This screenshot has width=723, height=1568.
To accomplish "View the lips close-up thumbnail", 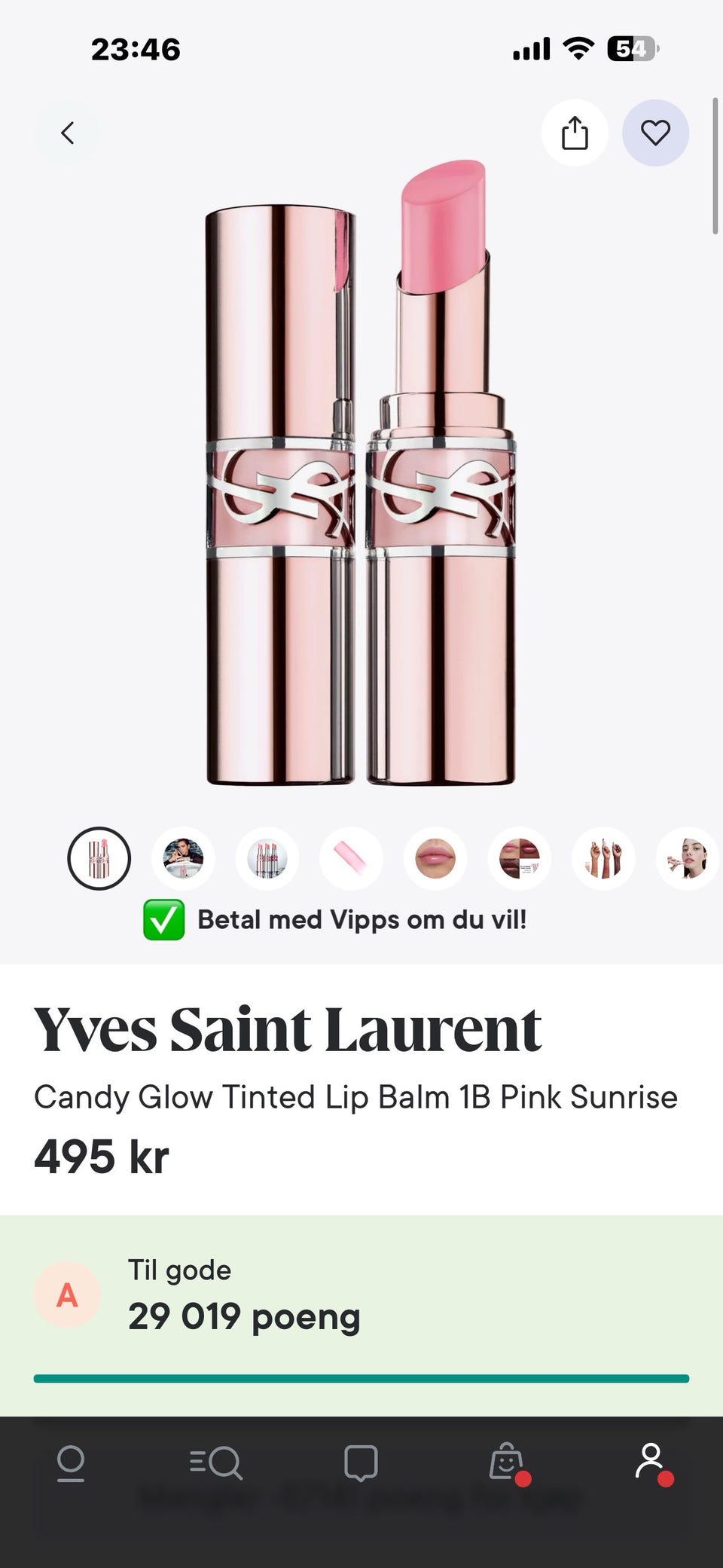I will click(435, 858).
